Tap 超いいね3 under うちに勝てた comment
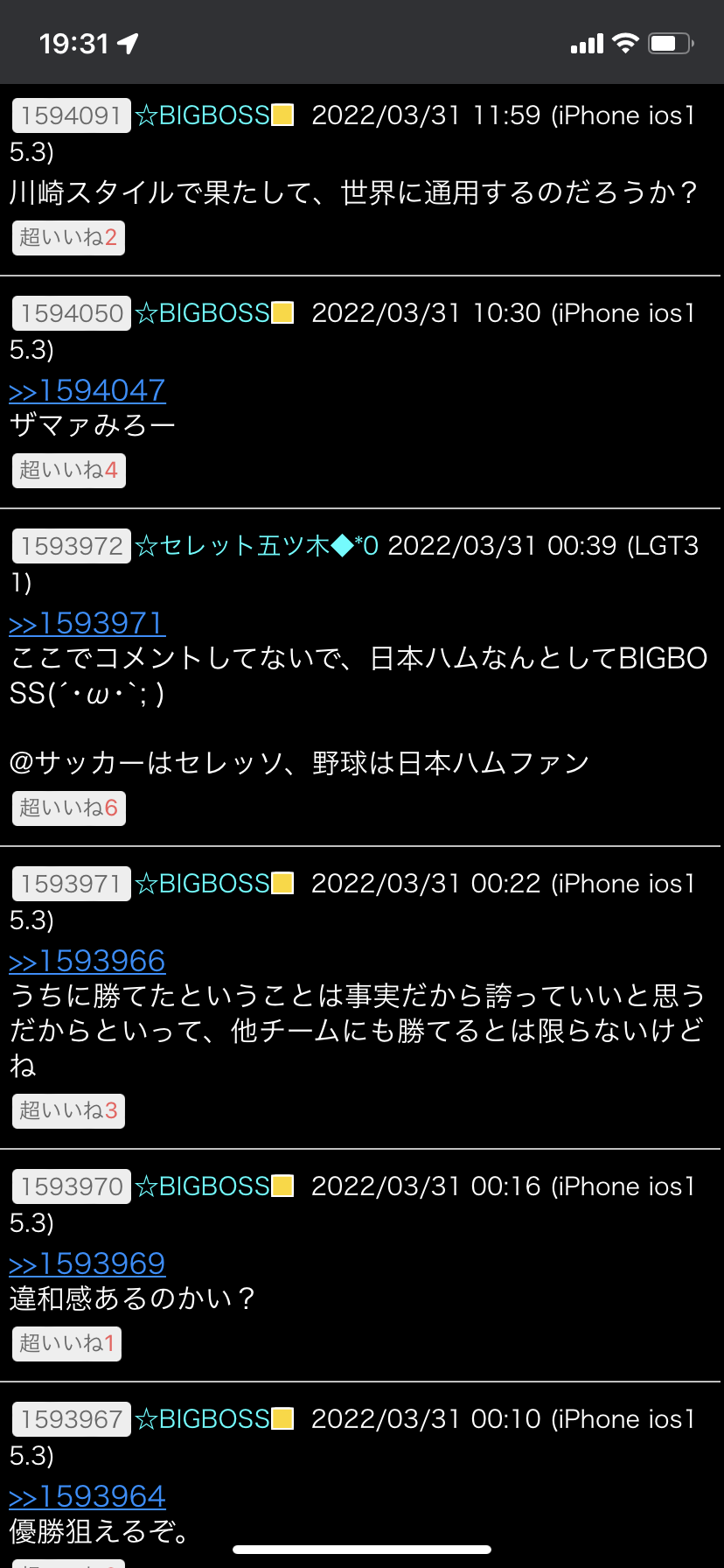724x1568 pixels. pos(68,1110)
